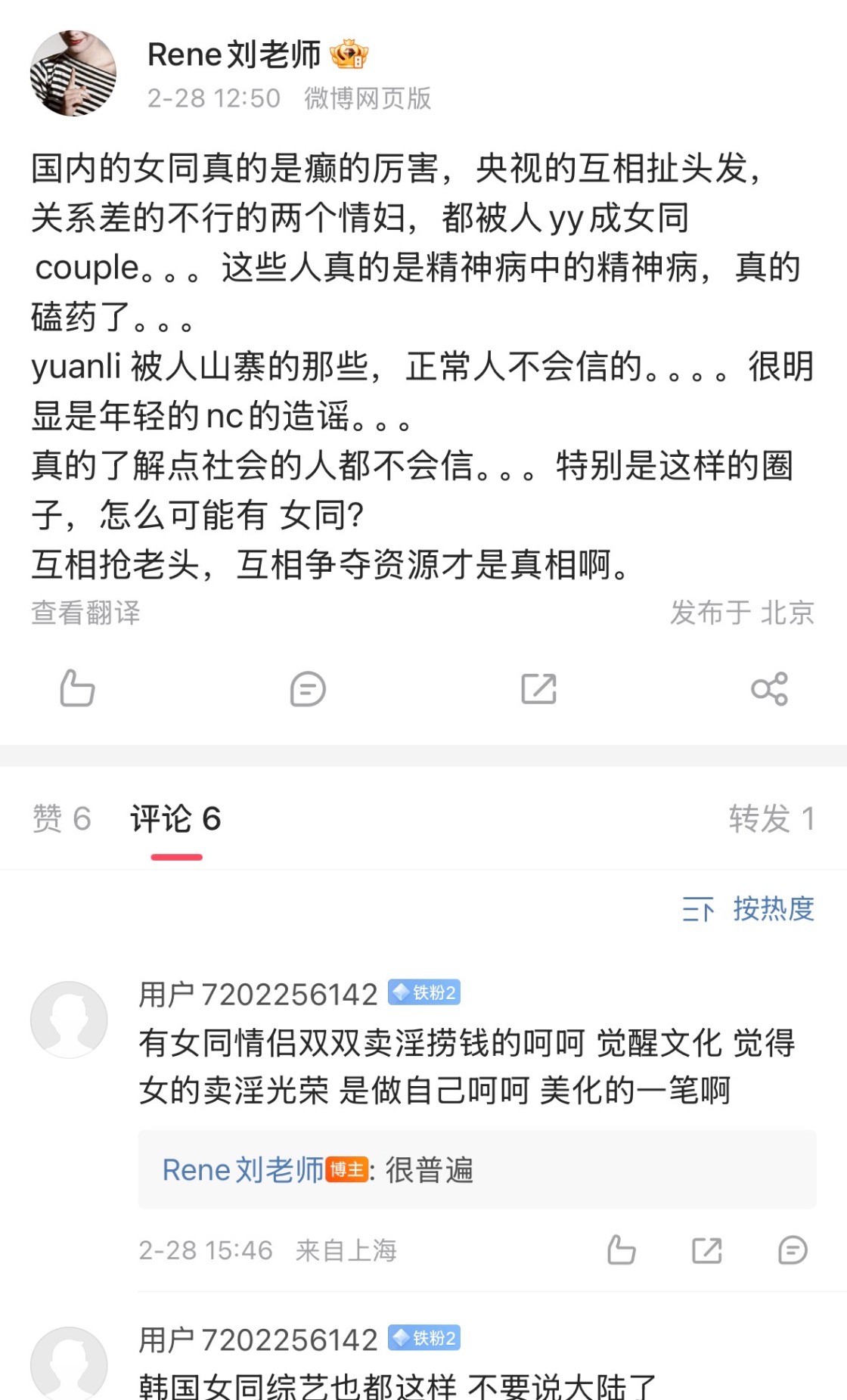The image size is (847, 1400).
Task: Comment on the main post
Action: click(308, 688)
